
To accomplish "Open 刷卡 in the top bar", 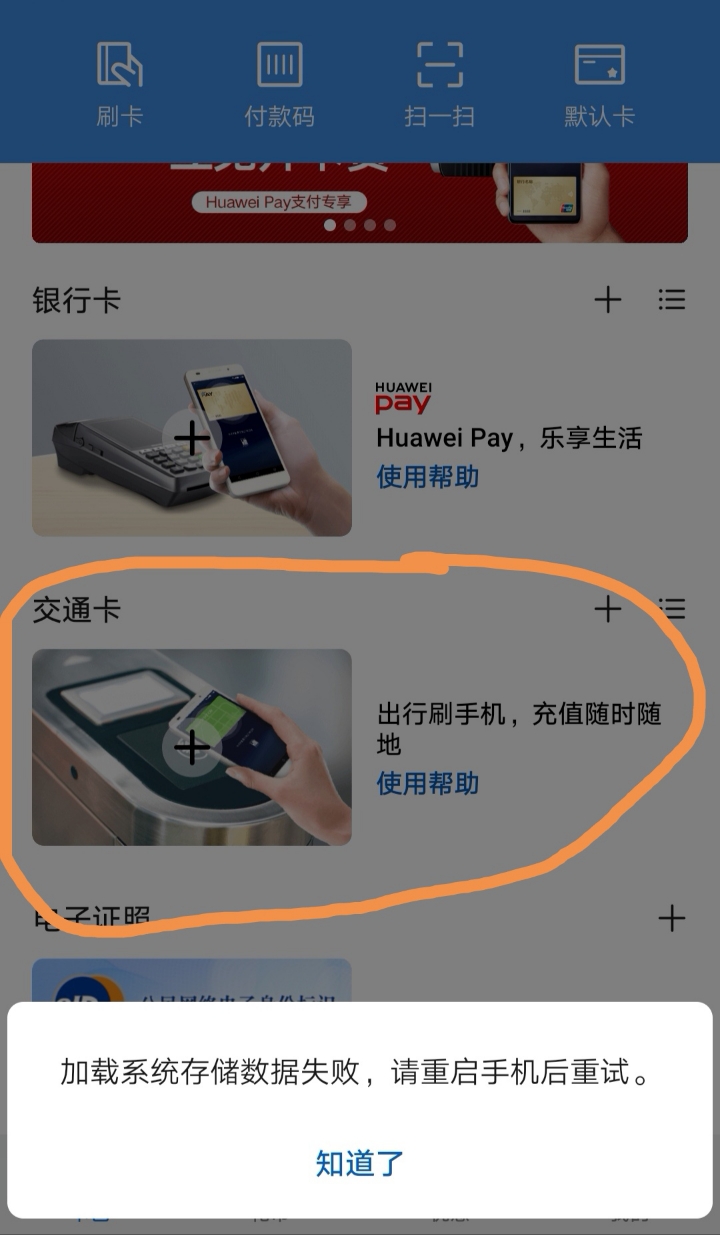I will coord(120,84).
